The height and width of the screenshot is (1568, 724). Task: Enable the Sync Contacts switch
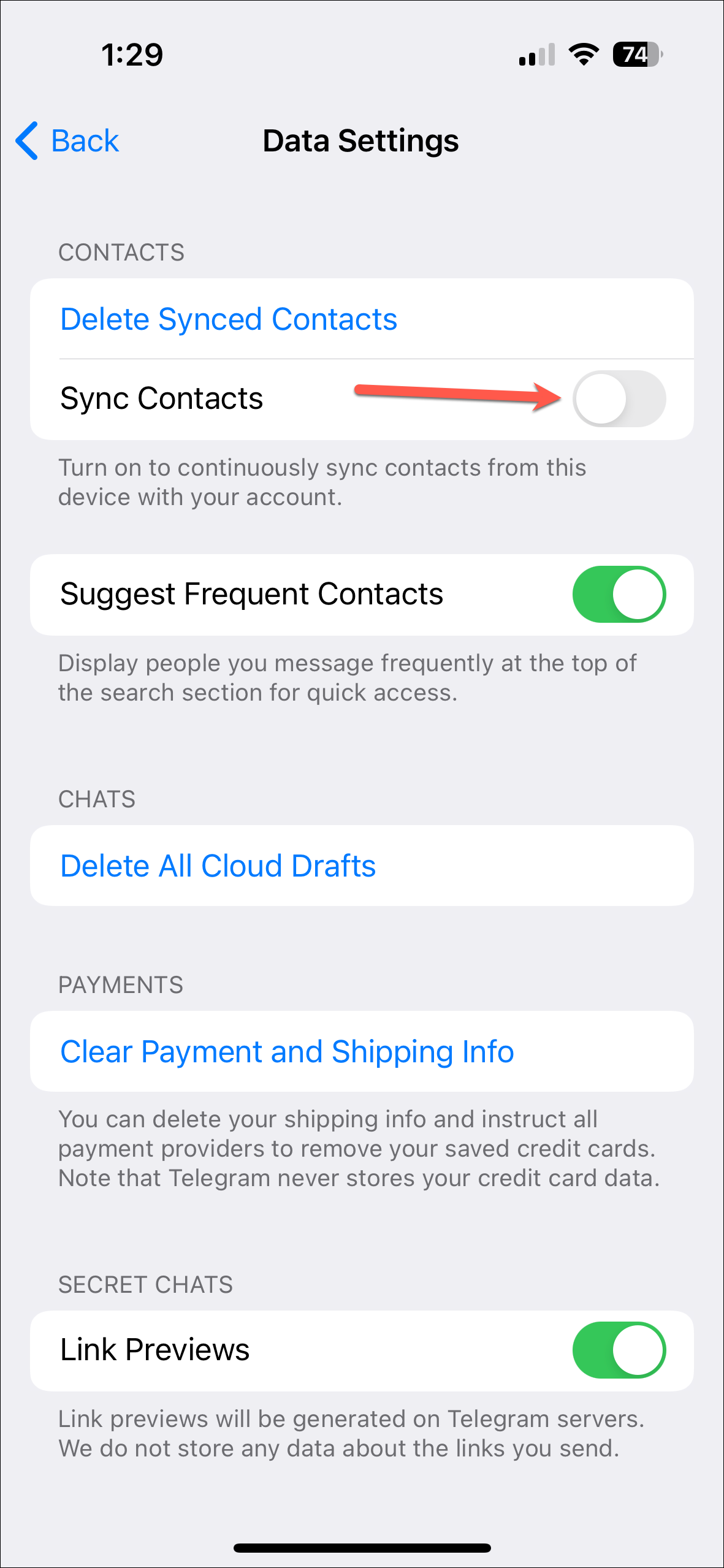click(619, 398)
